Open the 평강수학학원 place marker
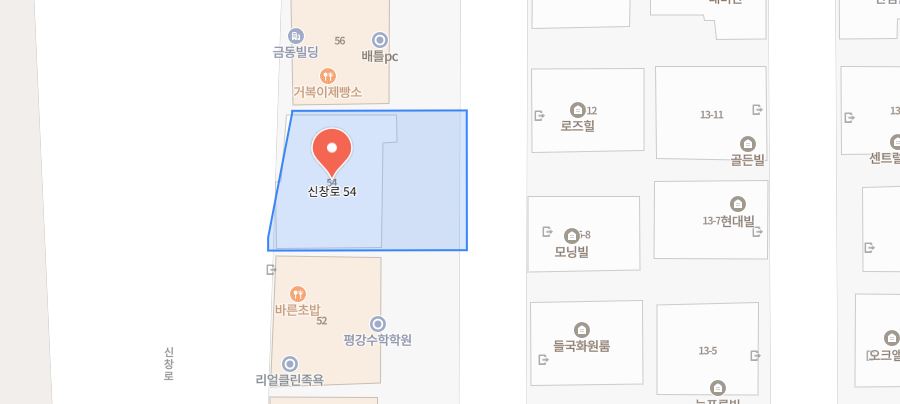This screenshot has height=404, width=900. pos(378,324)
